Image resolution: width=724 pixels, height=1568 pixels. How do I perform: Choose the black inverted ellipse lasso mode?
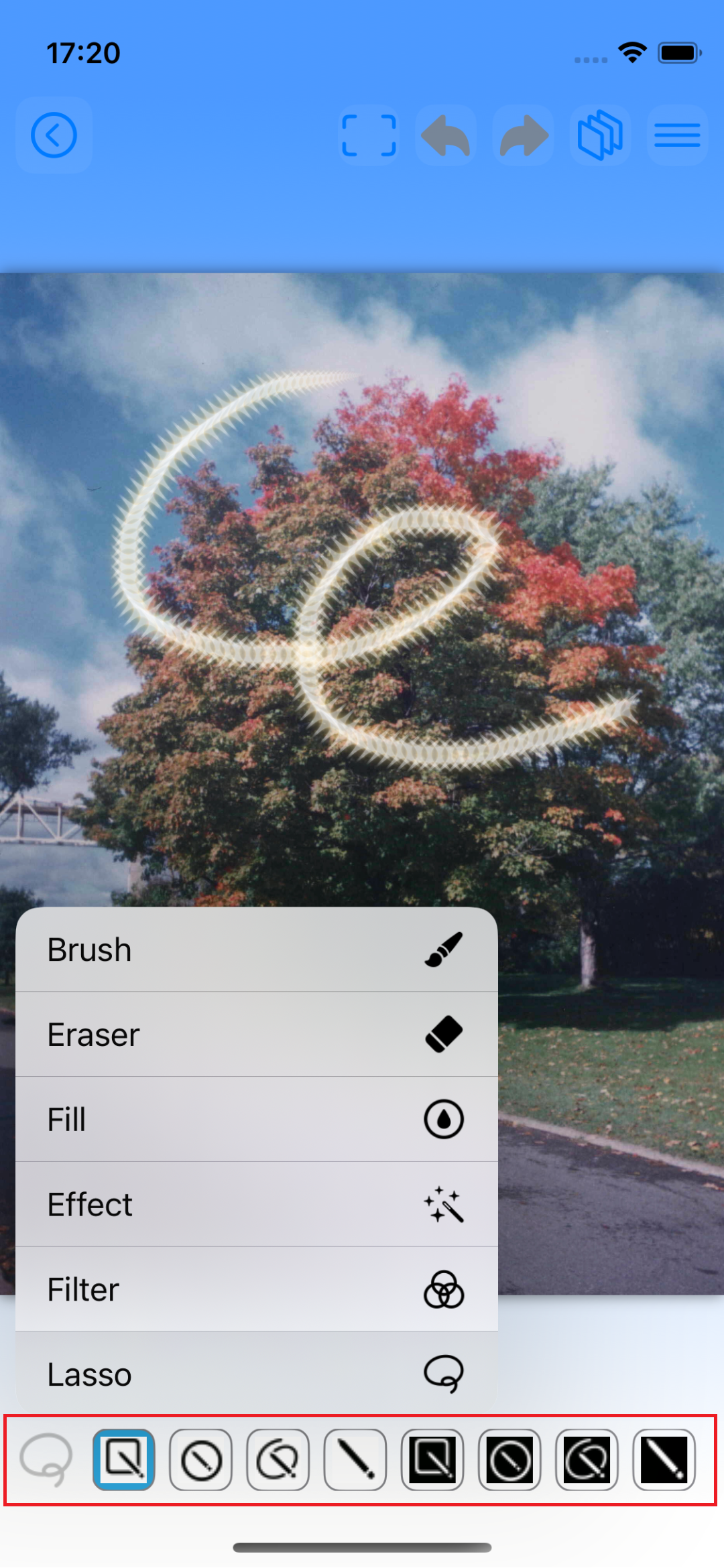click(x=509, y=1459)
